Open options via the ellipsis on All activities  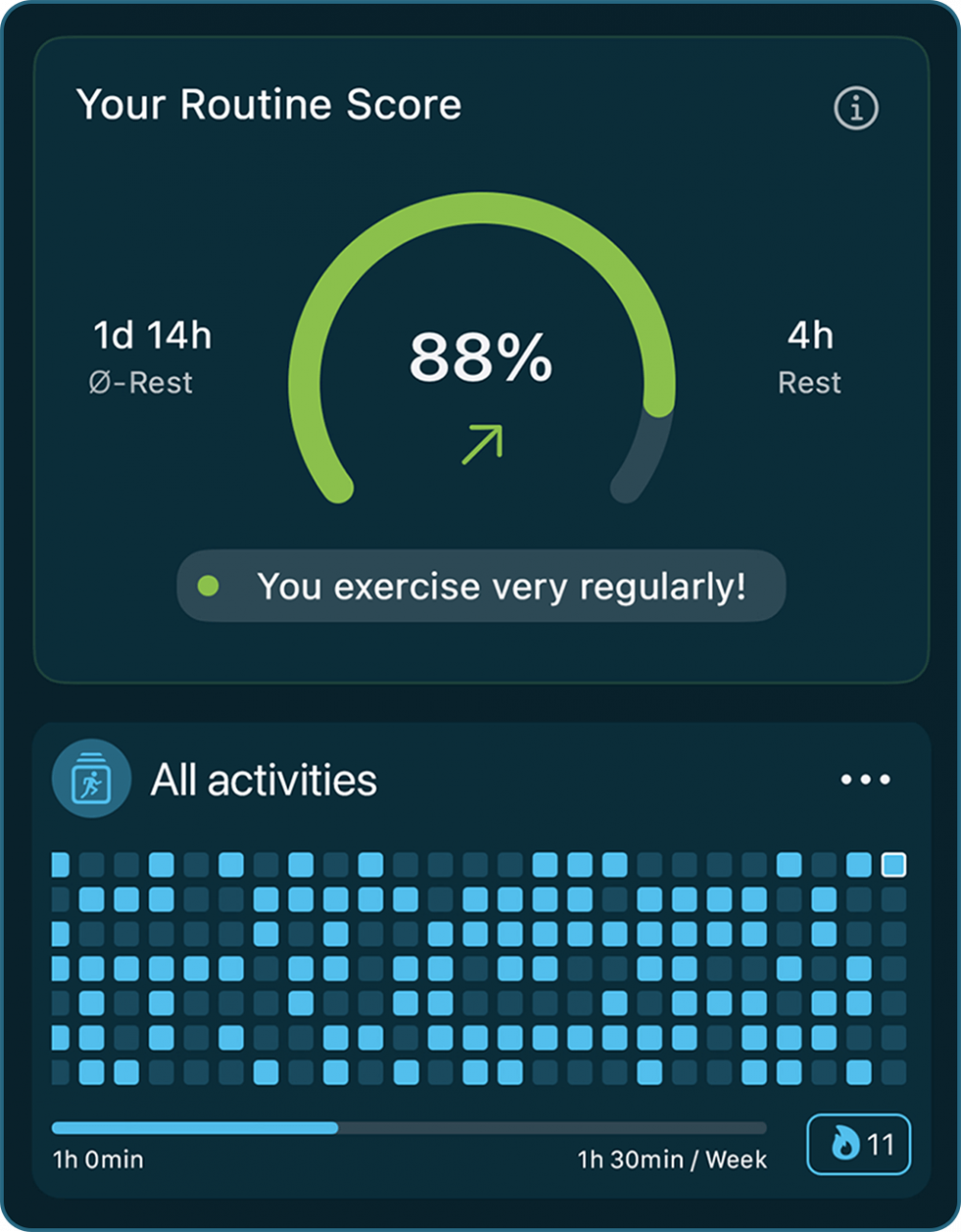pyautogui.click(x=865, y=778)
